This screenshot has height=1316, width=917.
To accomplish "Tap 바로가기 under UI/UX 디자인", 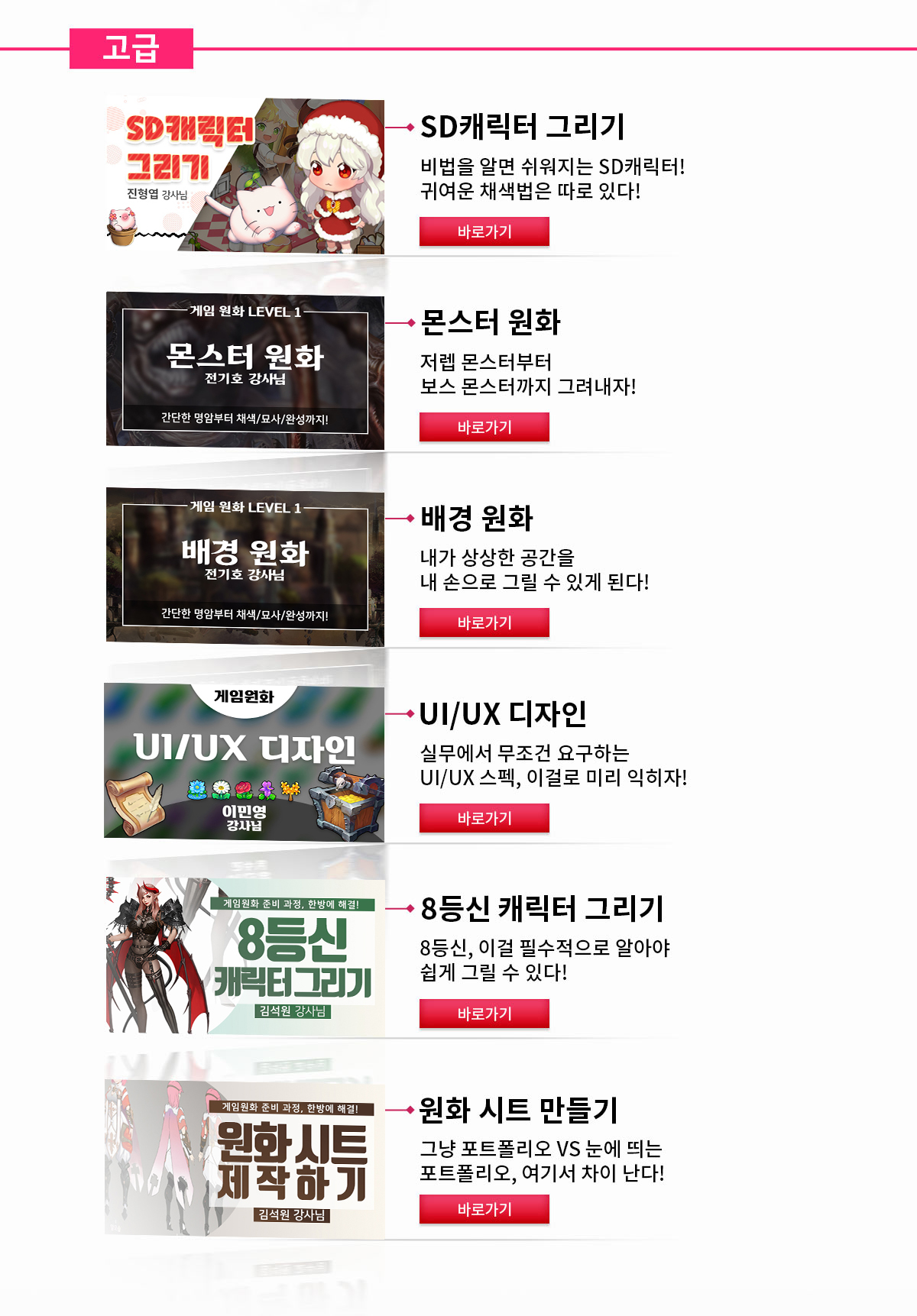I will point(484,818).
